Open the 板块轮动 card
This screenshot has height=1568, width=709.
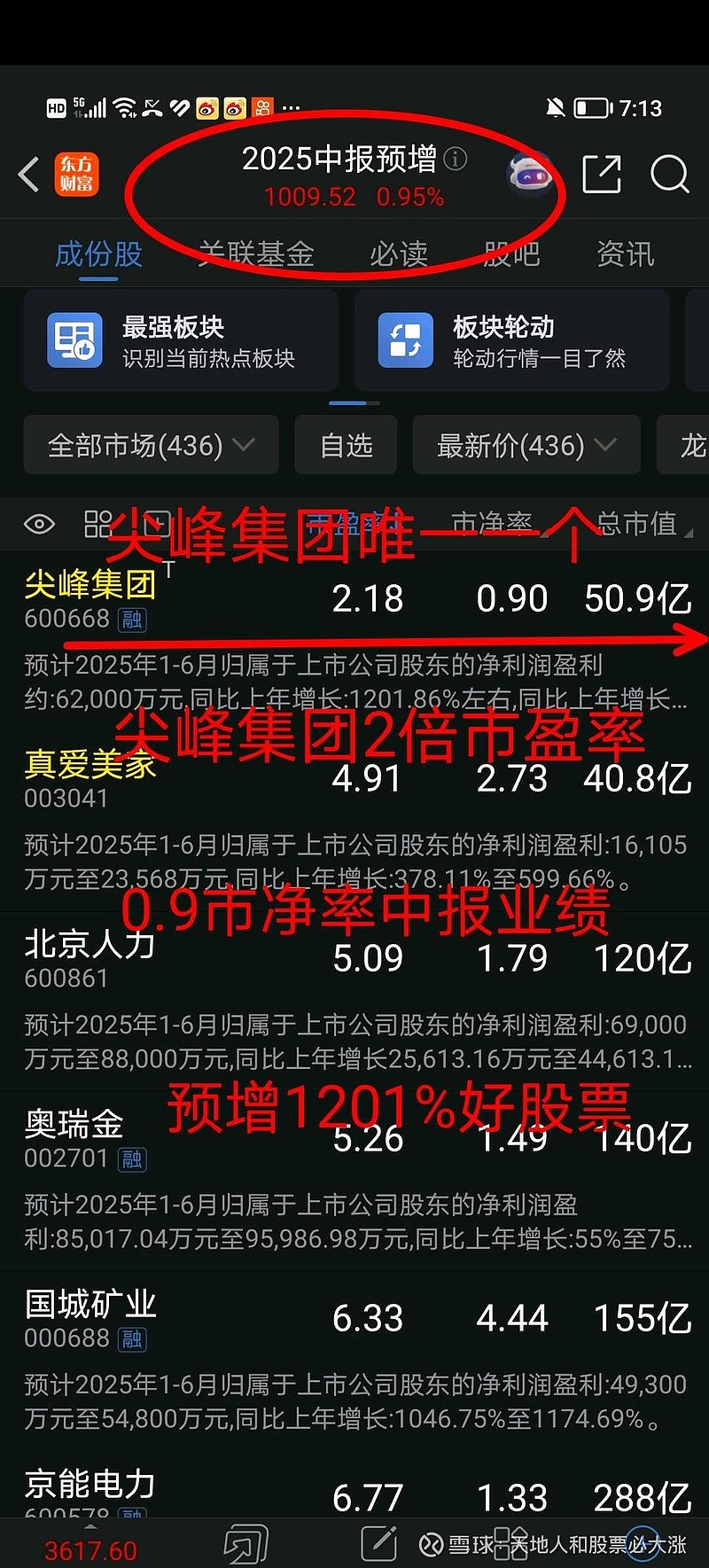coord(511,340)
